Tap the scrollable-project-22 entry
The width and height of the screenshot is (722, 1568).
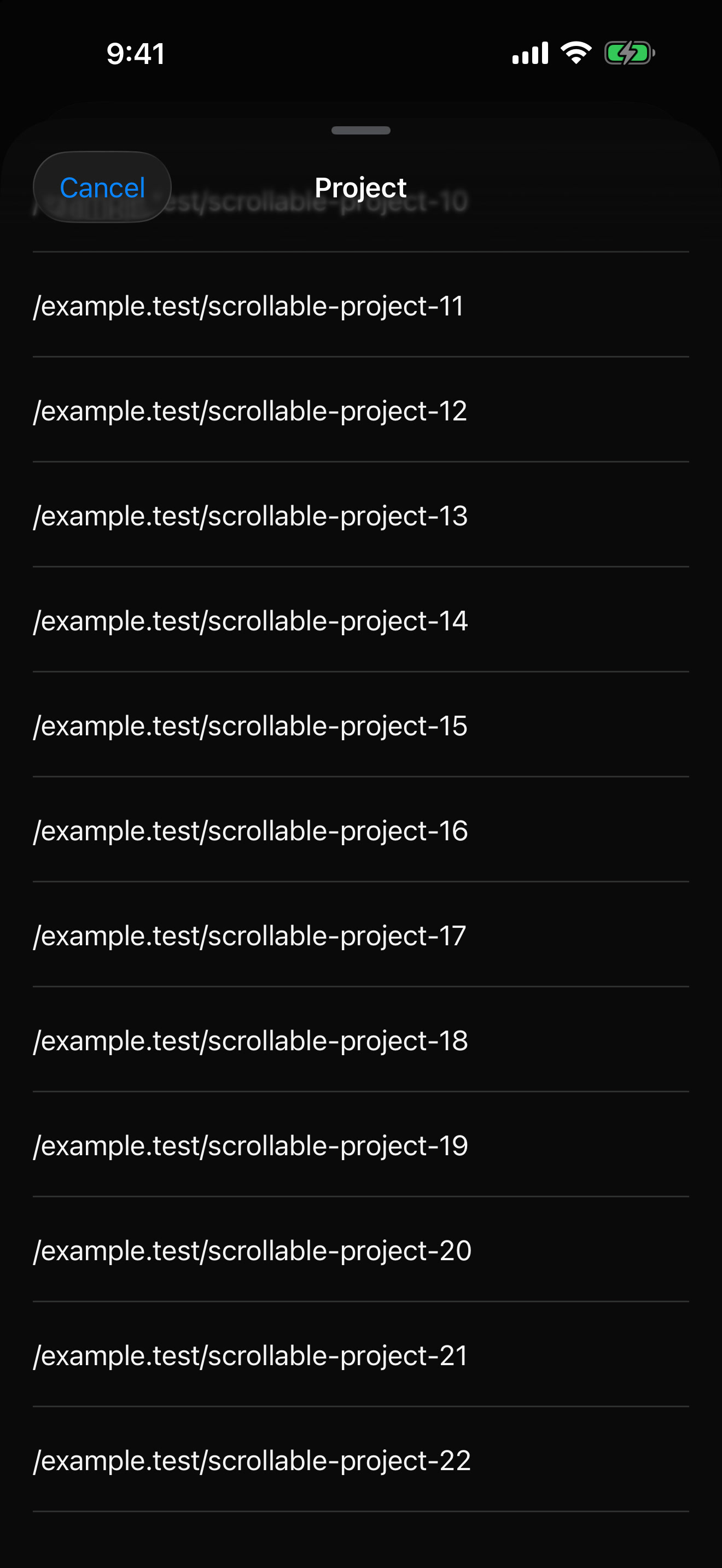pos(361,1460)
